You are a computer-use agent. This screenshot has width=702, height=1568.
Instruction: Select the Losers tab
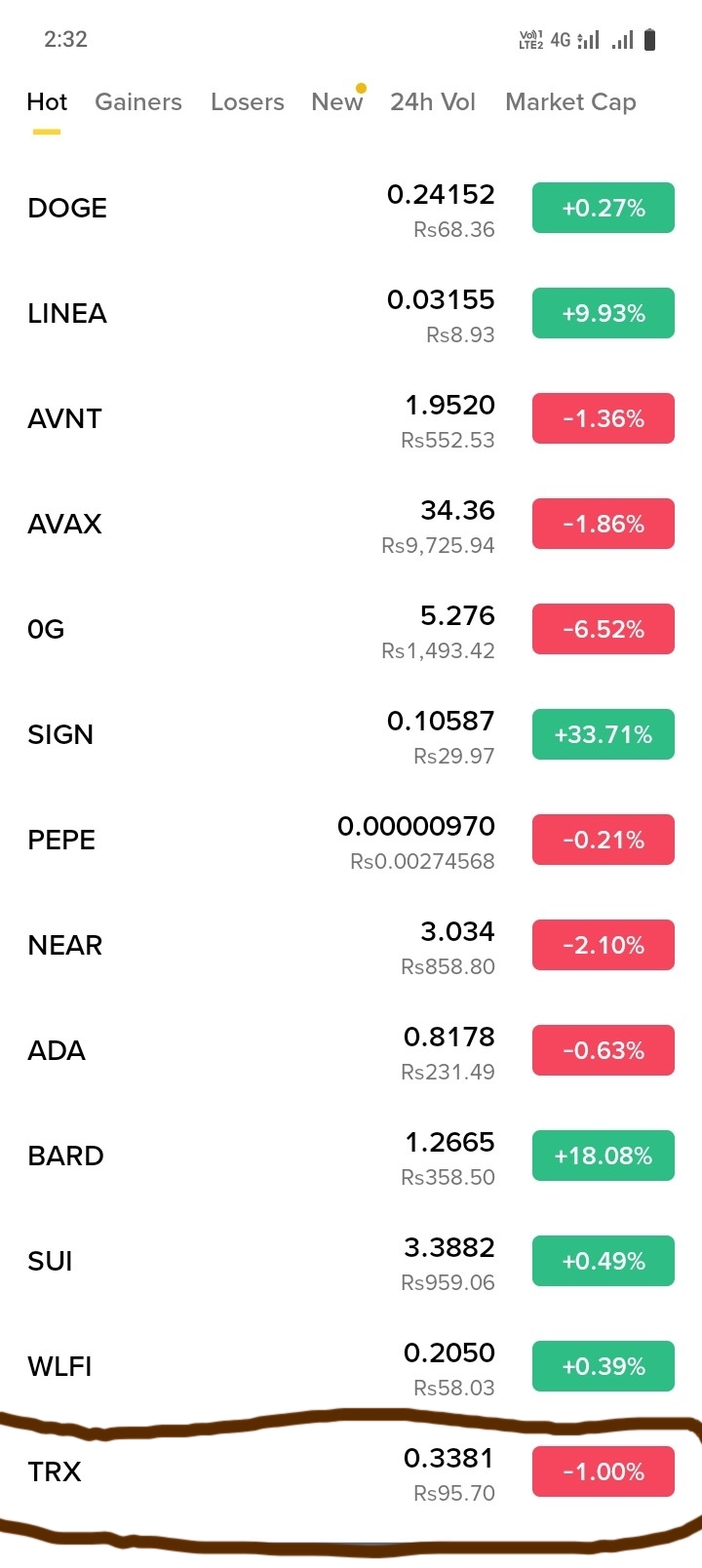[x=247, y=102]
